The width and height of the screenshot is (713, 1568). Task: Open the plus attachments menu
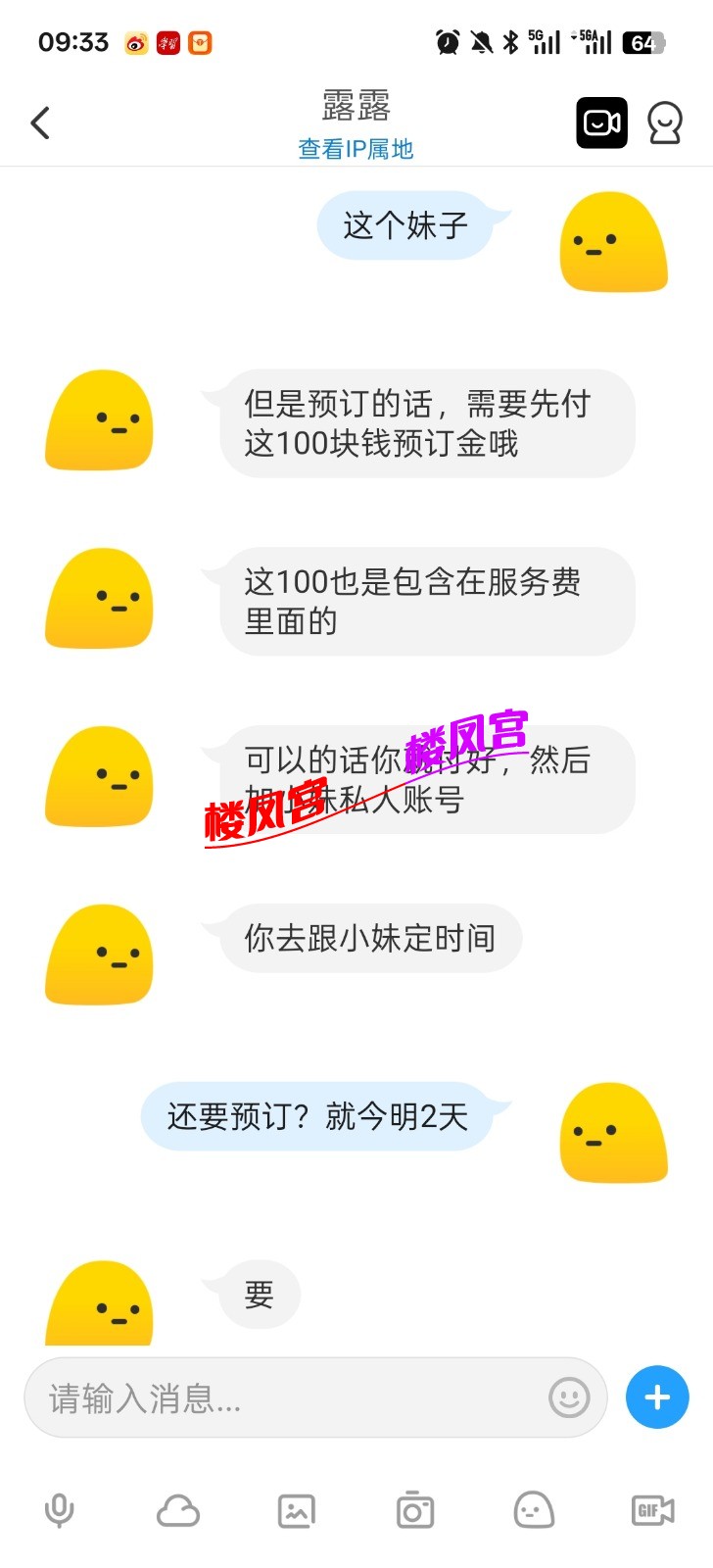pyautogui.click(x=657, y=1397)
